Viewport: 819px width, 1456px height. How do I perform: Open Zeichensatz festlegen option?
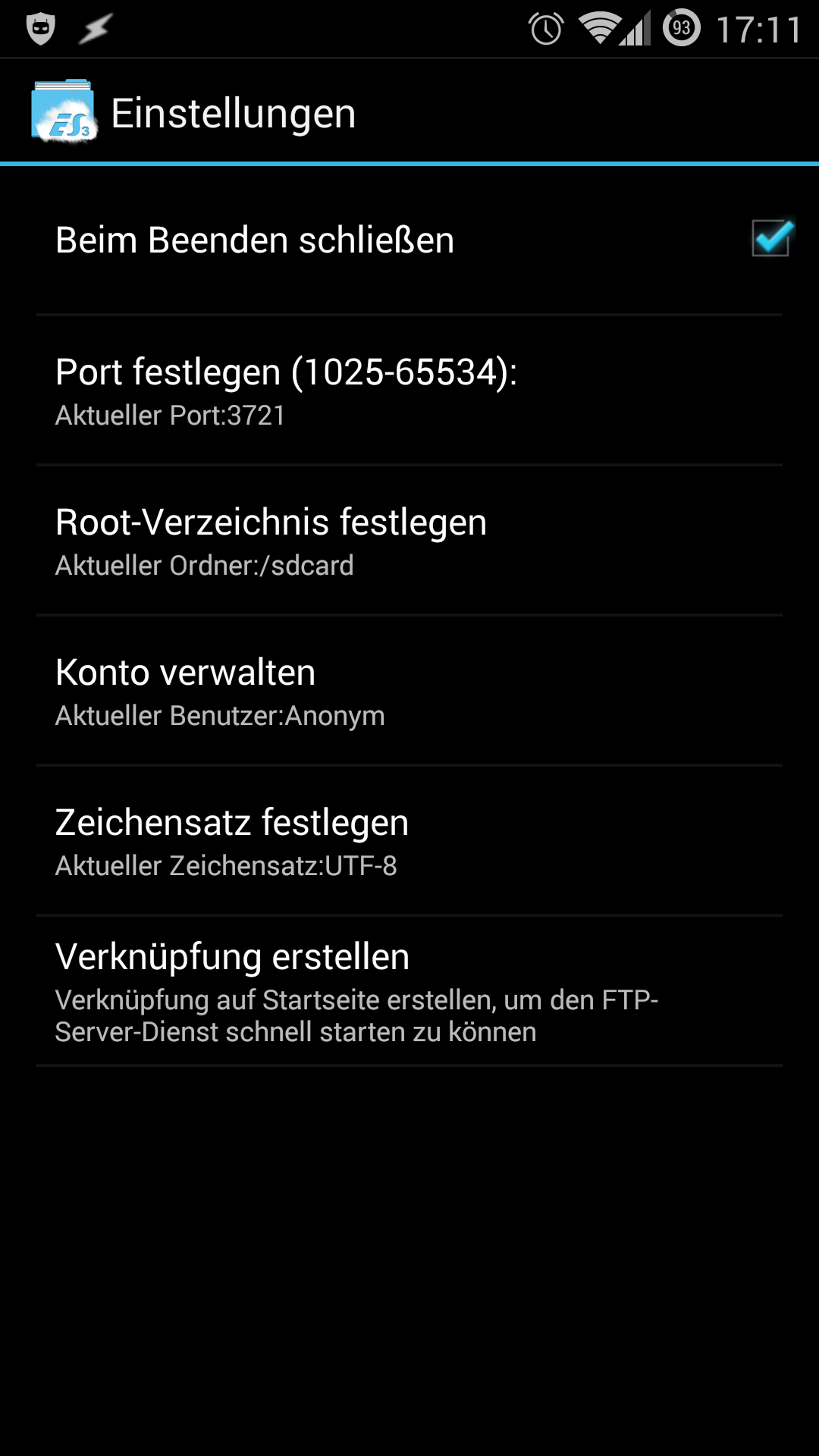409,841
